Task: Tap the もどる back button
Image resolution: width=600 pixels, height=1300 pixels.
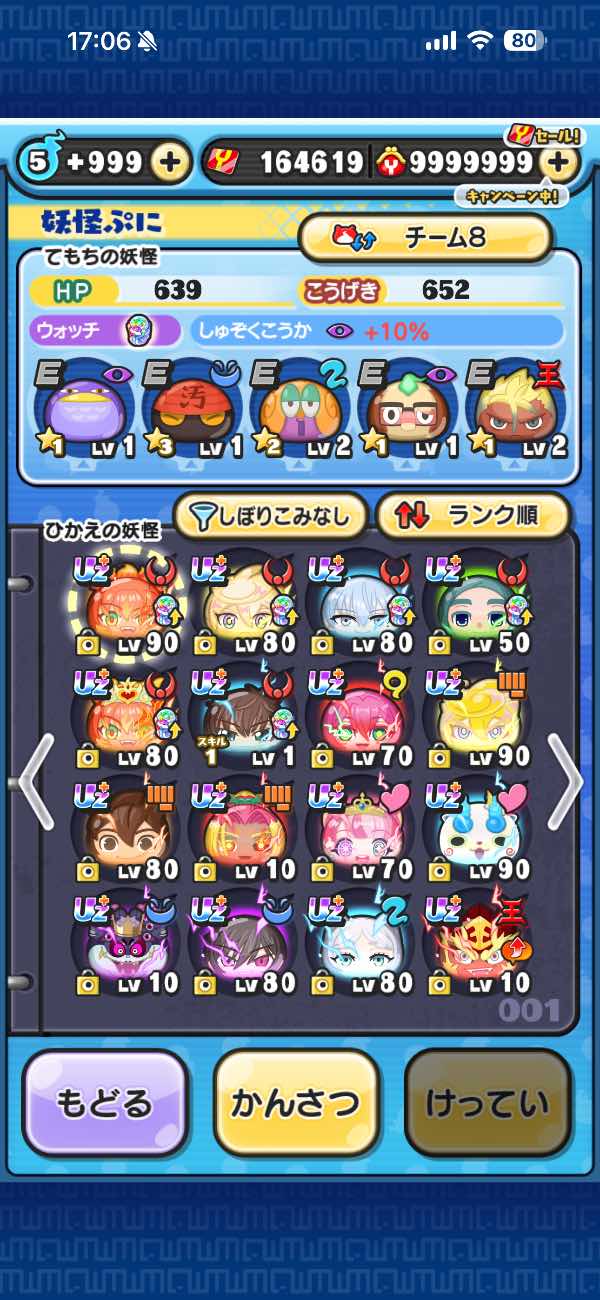Action: tap(105, 1103)
